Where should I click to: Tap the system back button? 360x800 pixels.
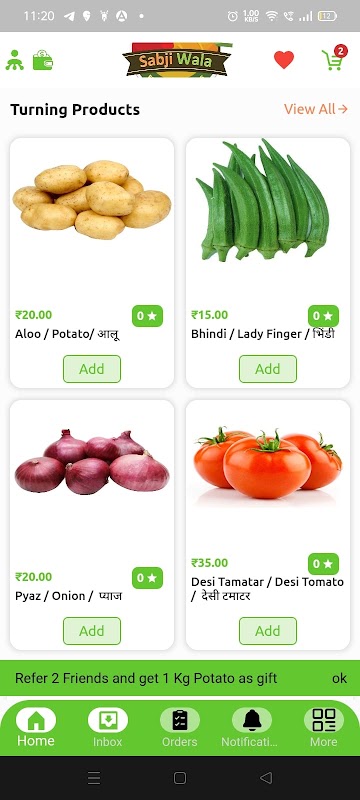coord(266,778)
